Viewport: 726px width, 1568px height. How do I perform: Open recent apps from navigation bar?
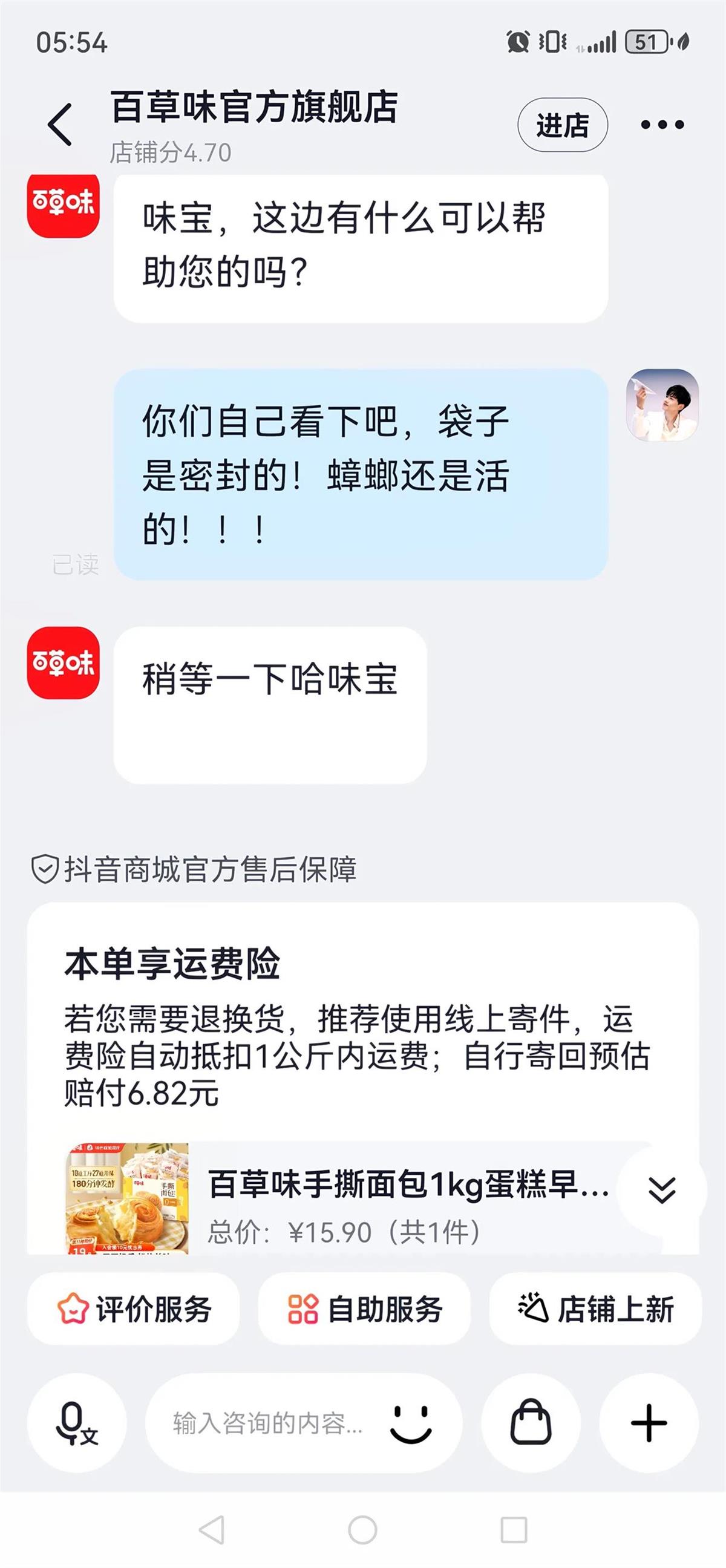514,1530
